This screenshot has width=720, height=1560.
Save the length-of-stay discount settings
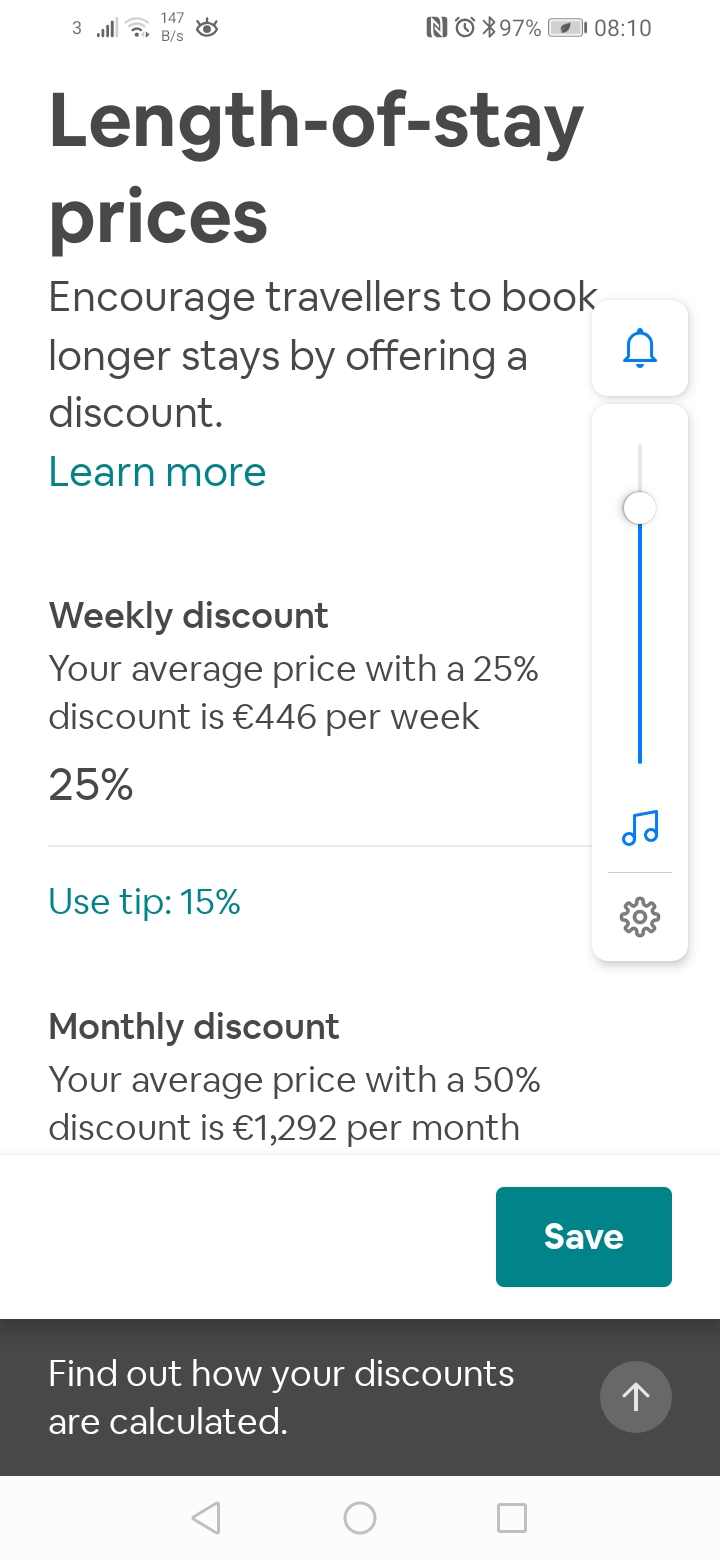pyautogui.click(x=583, y=1236)
